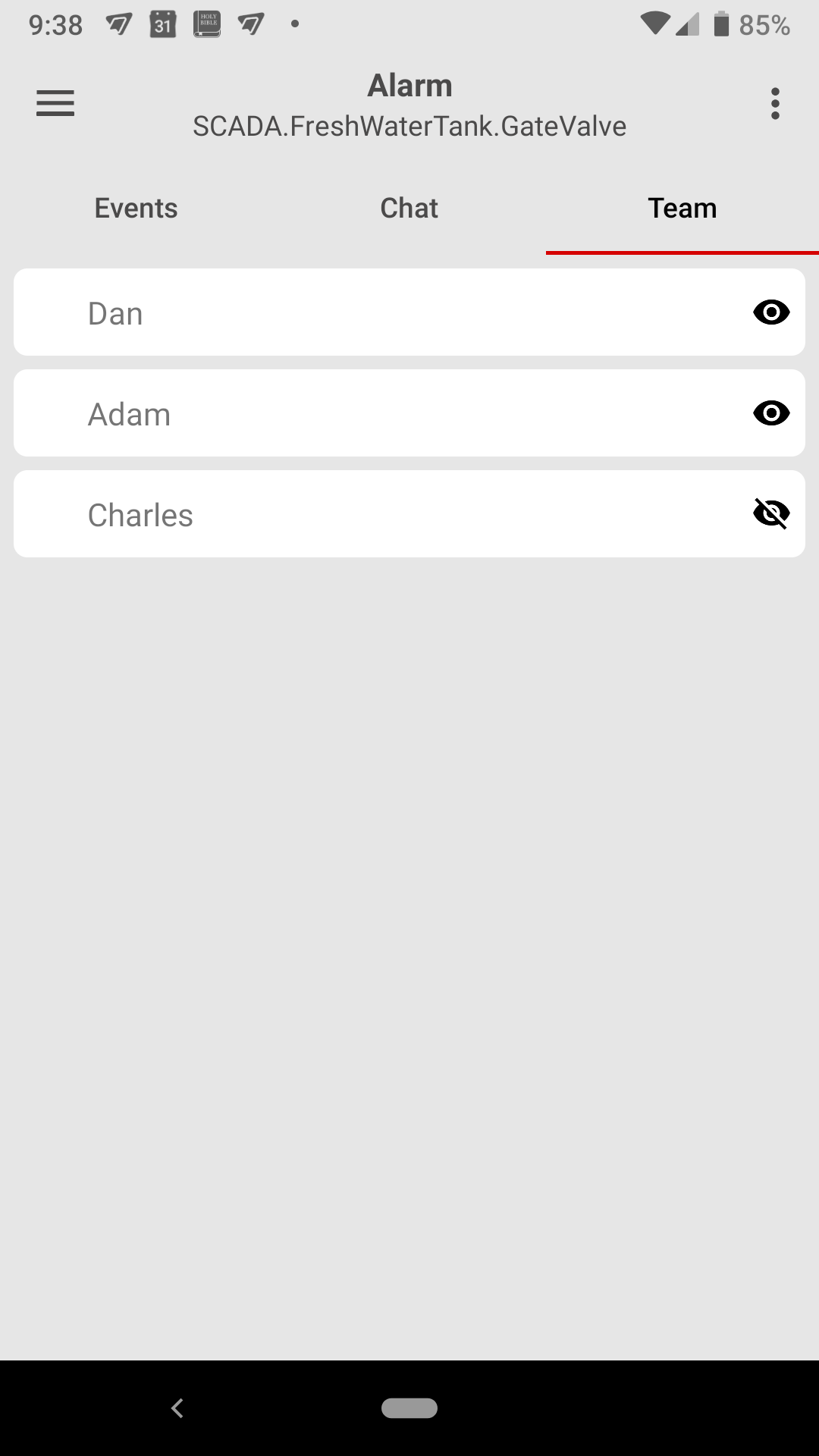
Task: Open the three-dot overflow menu
Action: pyautogui.click(x=775, y=103)
